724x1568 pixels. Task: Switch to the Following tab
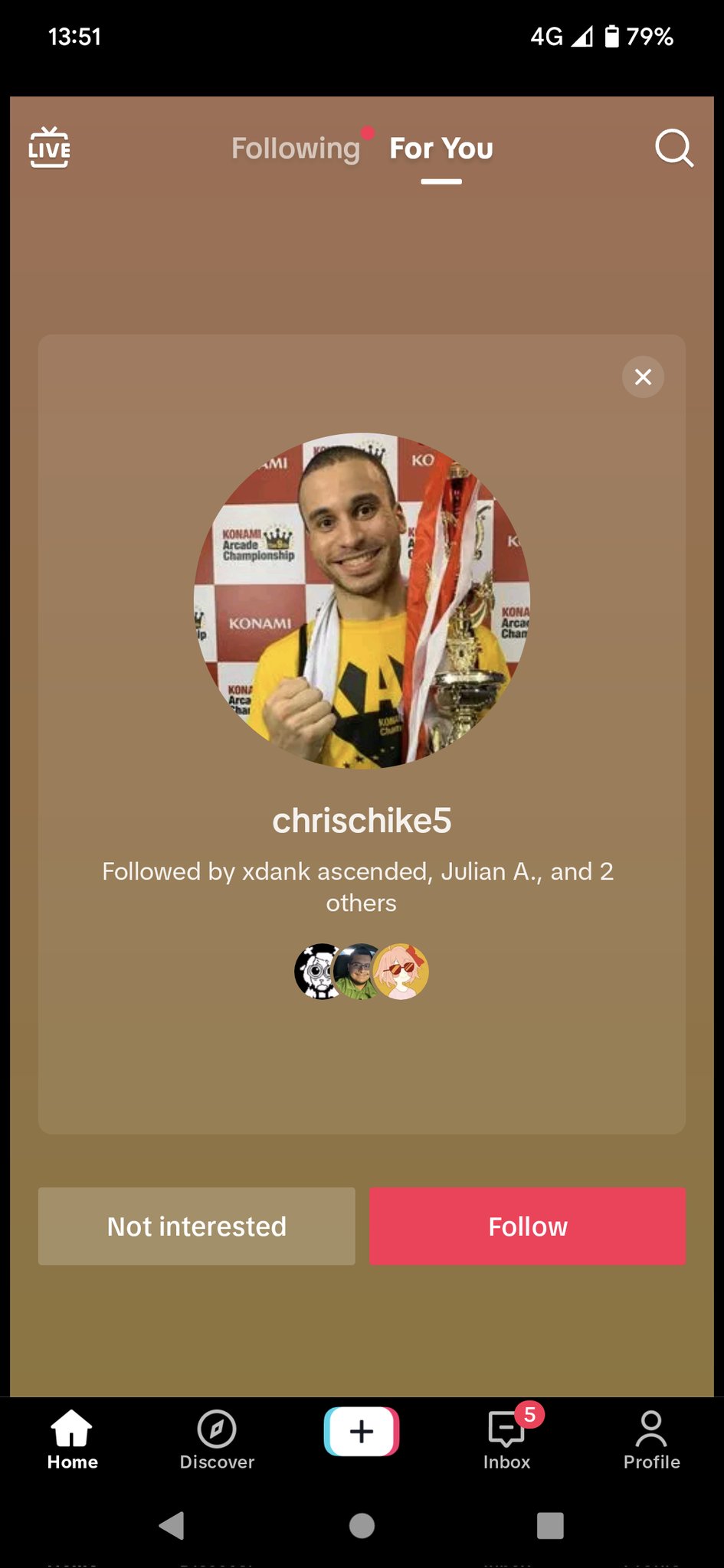pos(296,149)
